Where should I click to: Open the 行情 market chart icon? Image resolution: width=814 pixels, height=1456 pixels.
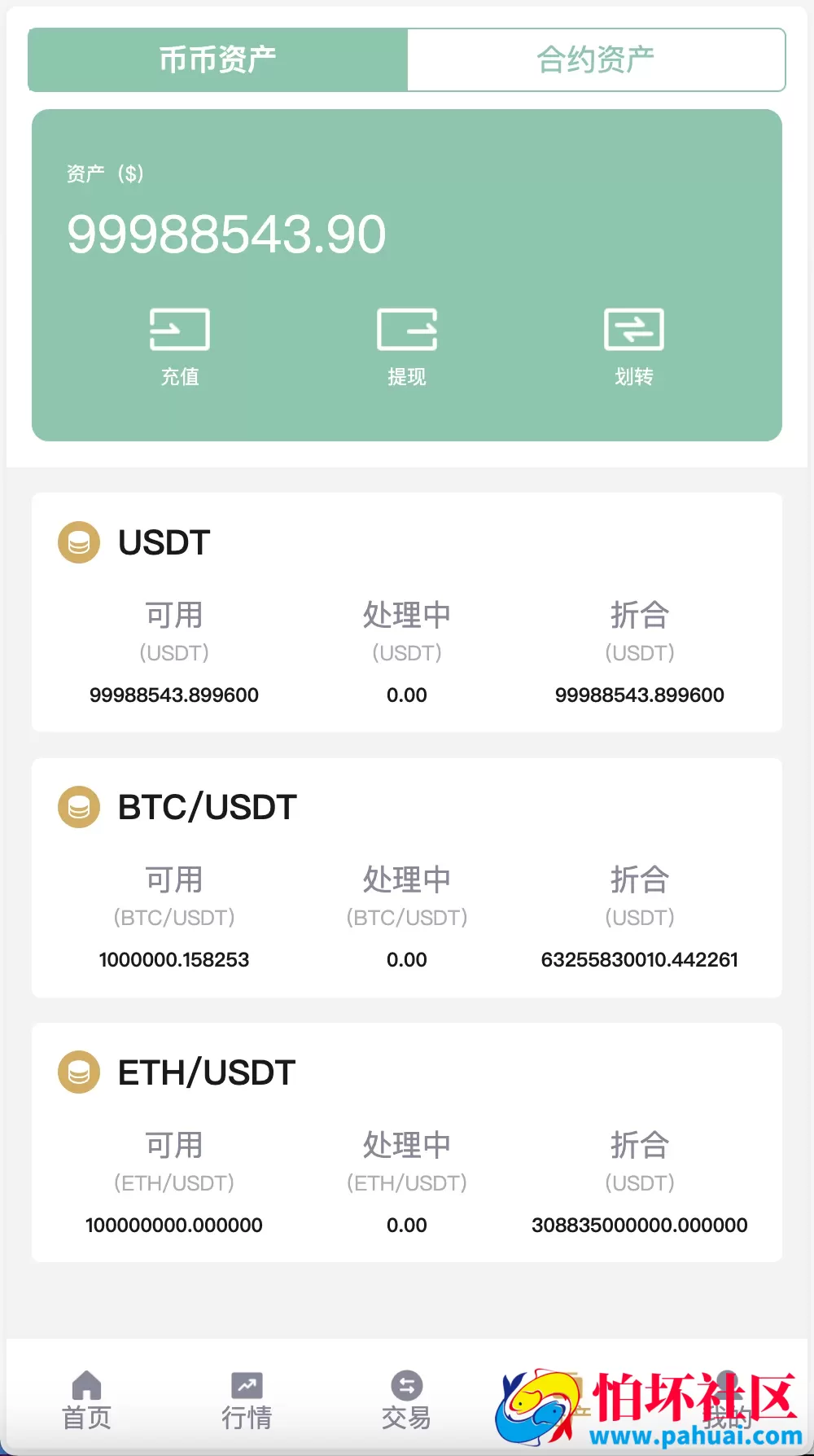coord(246,1384)
